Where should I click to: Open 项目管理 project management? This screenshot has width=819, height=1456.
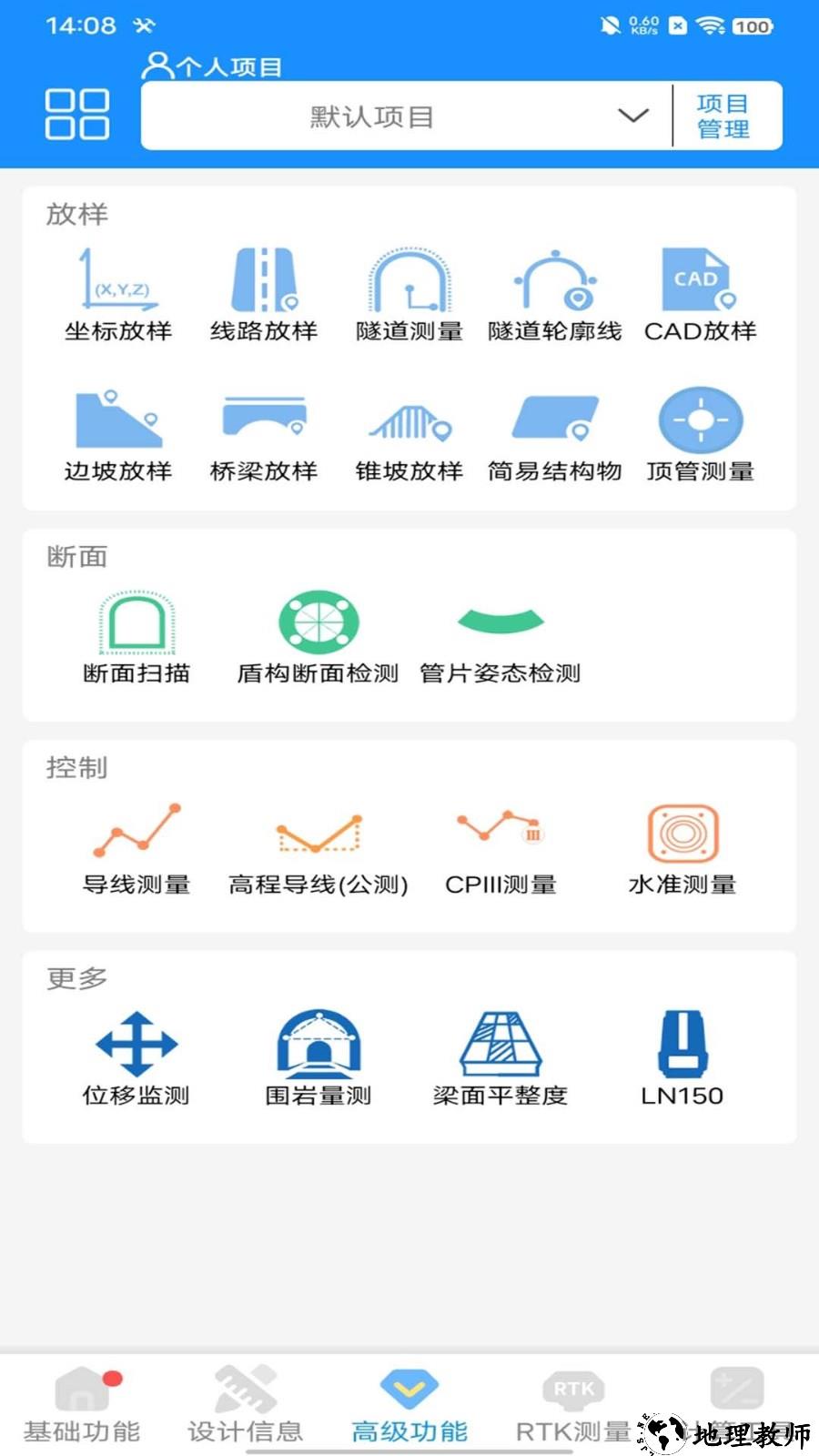coord(723,115)
